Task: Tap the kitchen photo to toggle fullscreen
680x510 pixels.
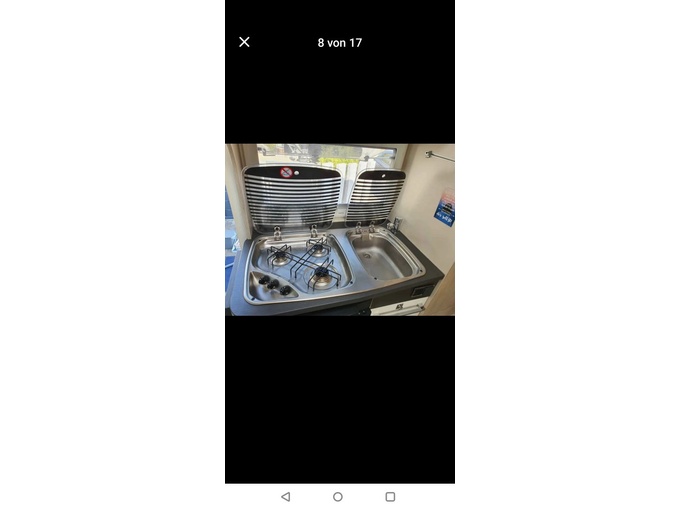Action: click(340, 229)
